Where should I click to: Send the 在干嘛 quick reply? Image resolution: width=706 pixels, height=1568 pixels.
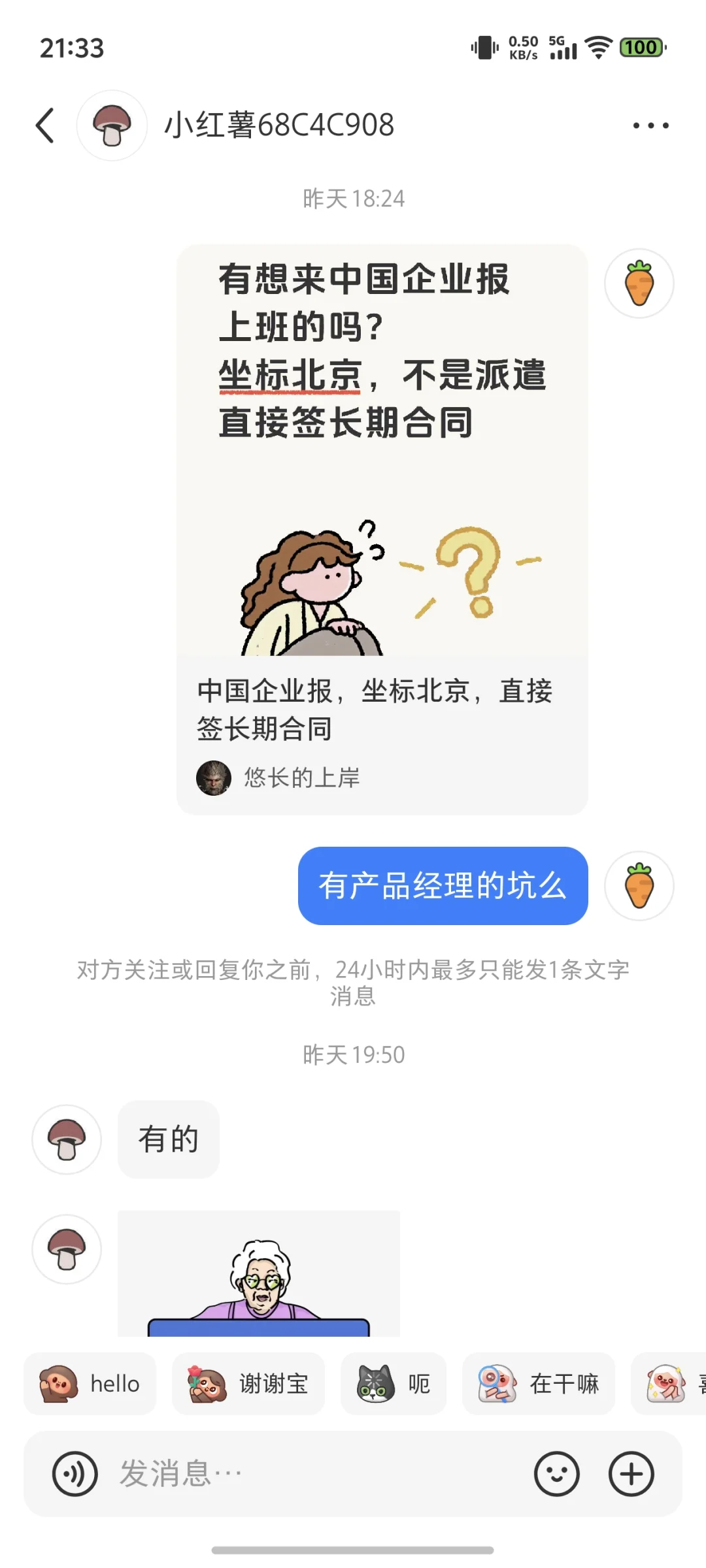coord(539,1384)
